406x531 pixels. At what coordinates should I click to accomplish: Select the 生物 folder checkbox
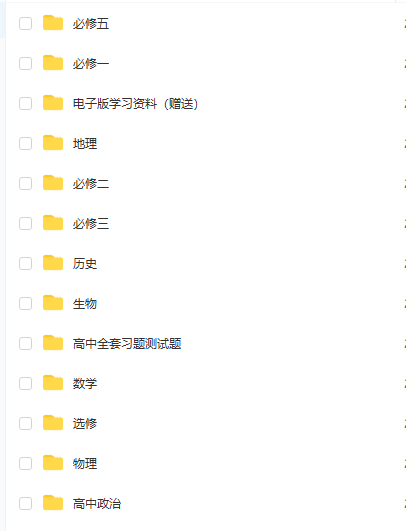(25, 303)
